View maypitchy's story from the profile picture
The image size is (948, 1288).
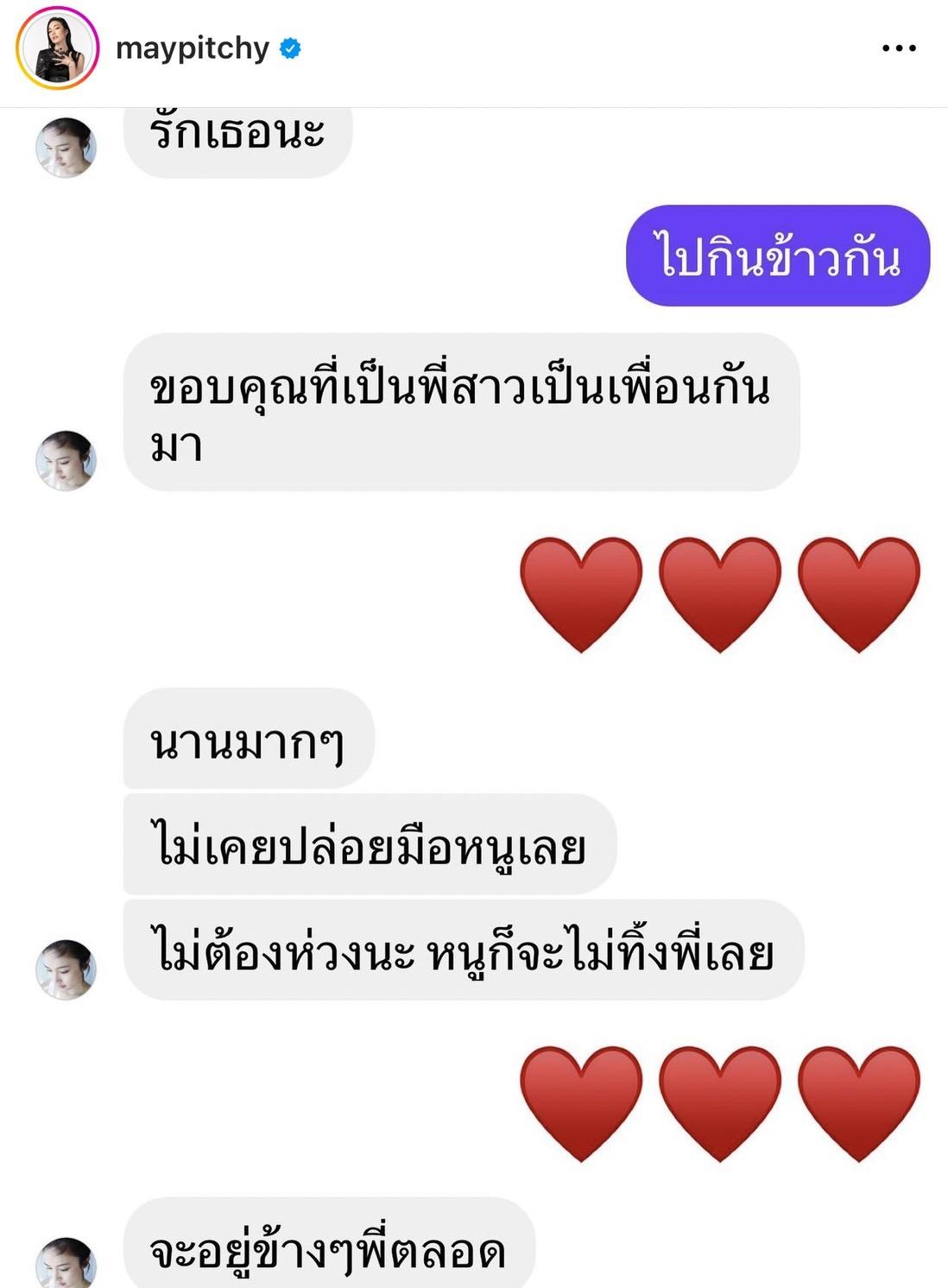[x=58, y=48]
